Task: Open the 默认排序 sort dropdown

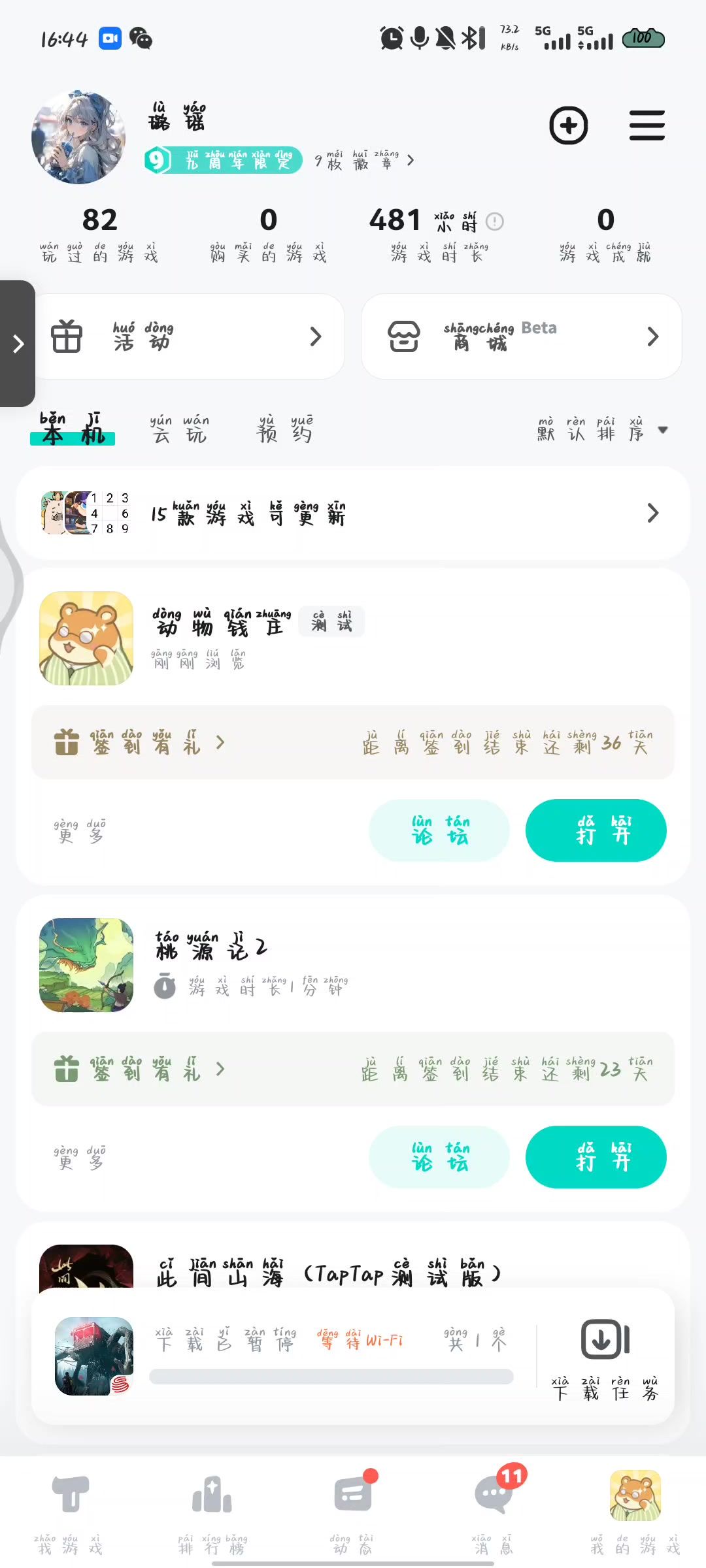Action: 601,429
